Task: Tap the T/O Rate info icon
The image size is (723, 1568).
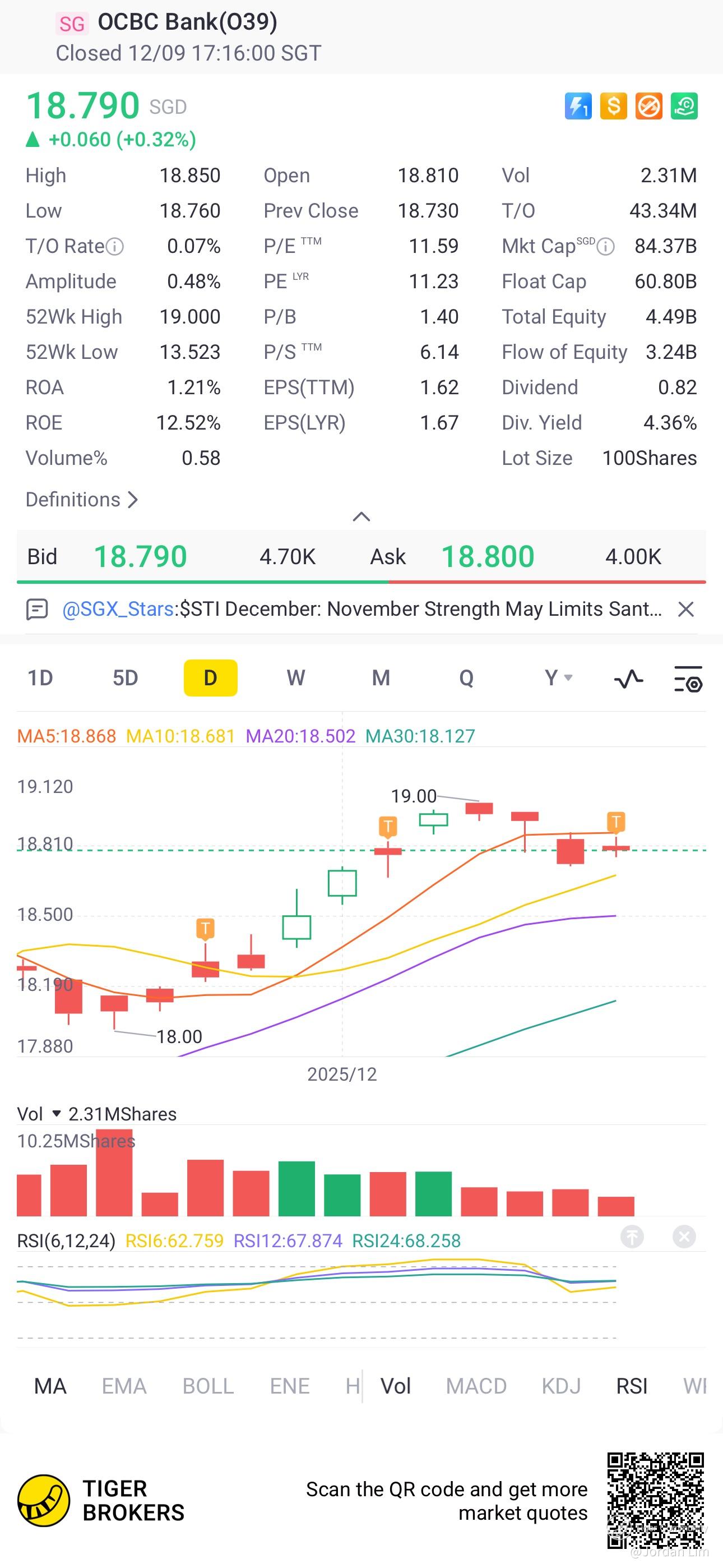Action: tap(115, 247)
